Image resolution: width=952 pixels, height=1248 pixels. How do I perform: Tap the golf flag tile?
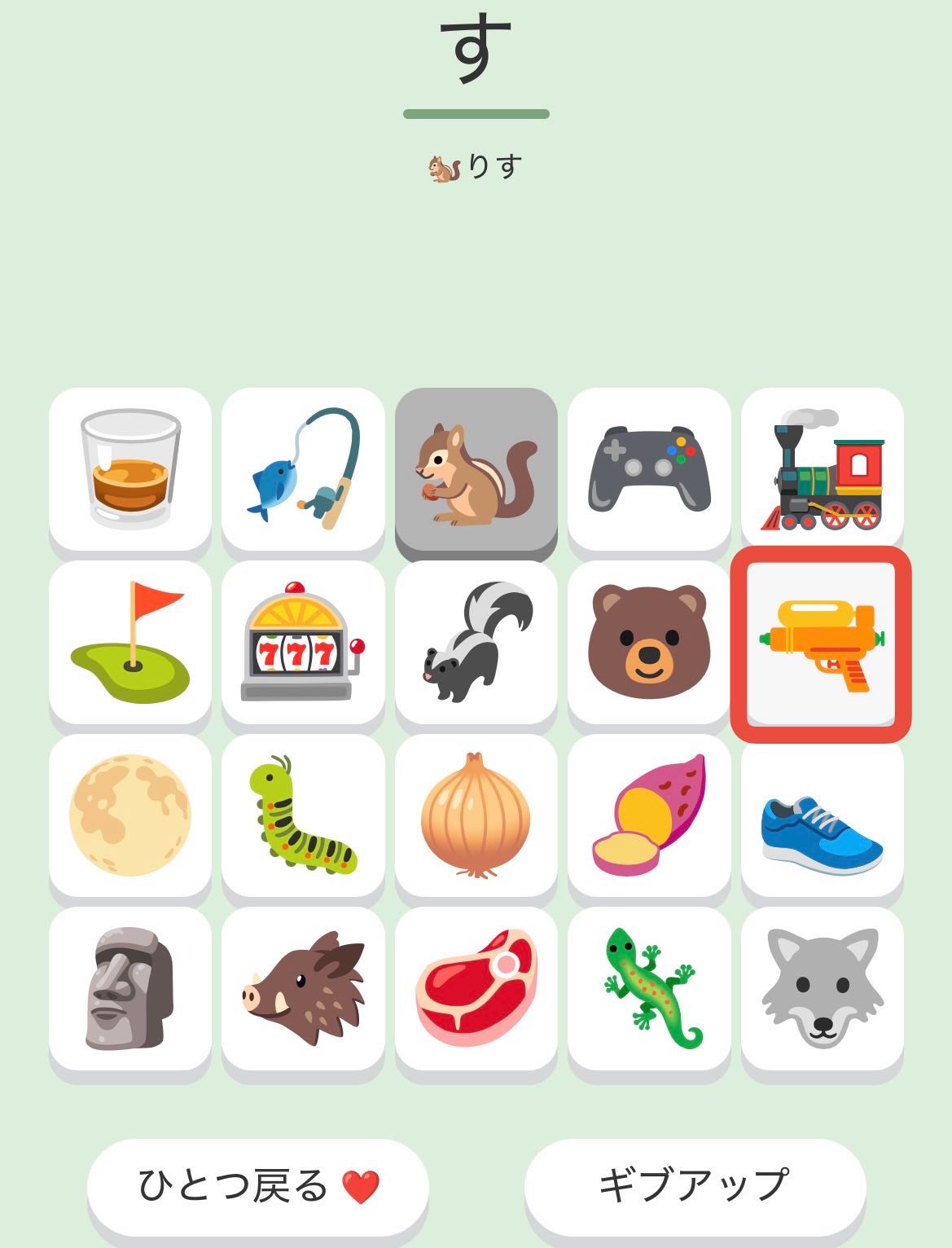130,642
